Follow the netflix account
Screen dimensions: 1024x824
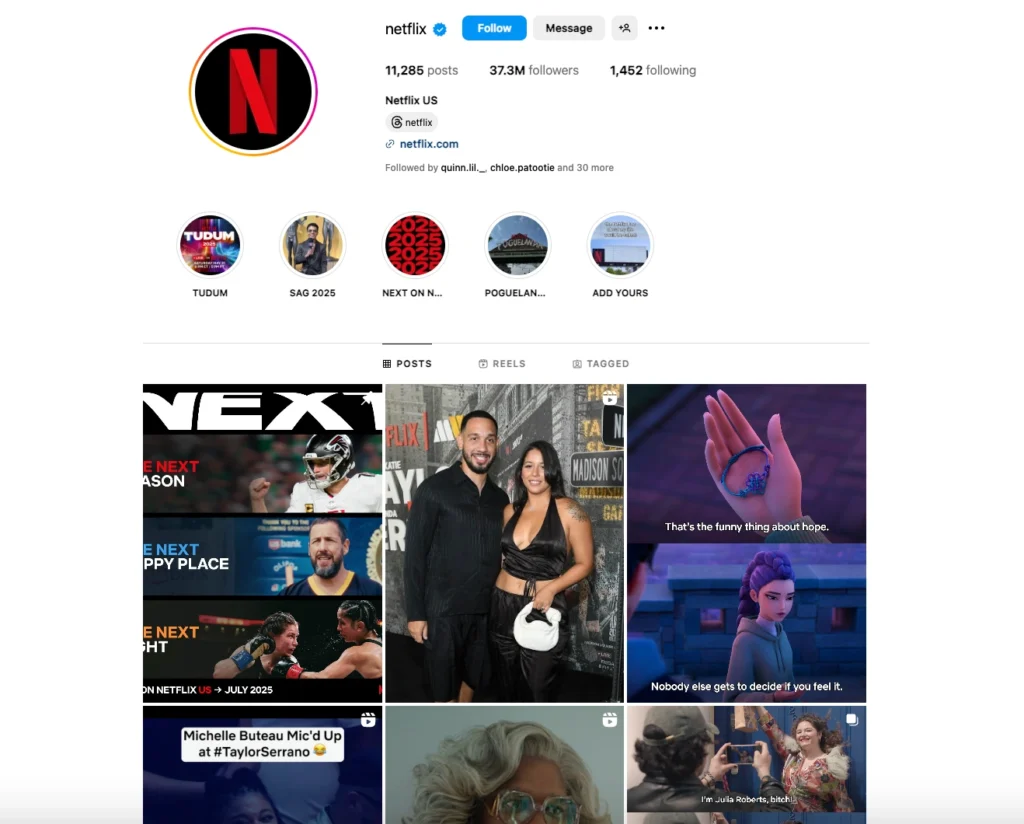point(494,28)
